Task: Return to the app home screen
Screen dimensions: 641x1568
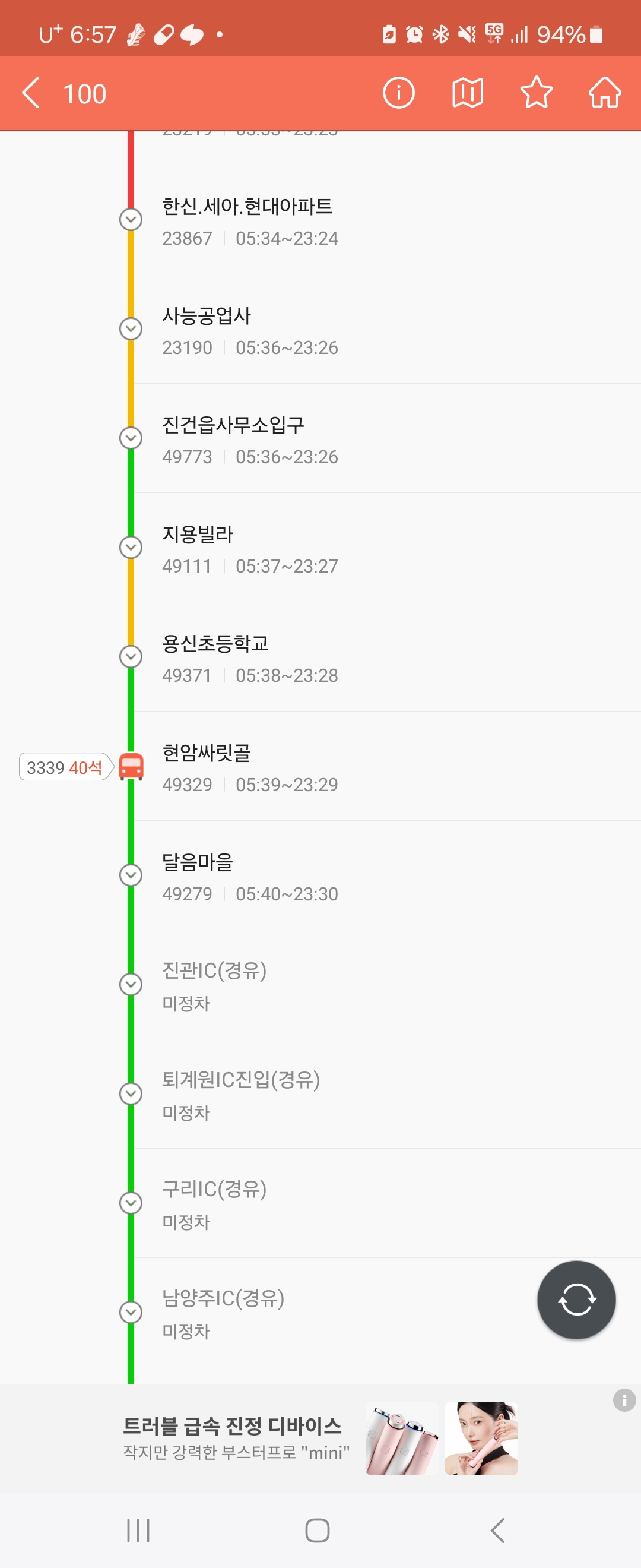Action: 605,93
